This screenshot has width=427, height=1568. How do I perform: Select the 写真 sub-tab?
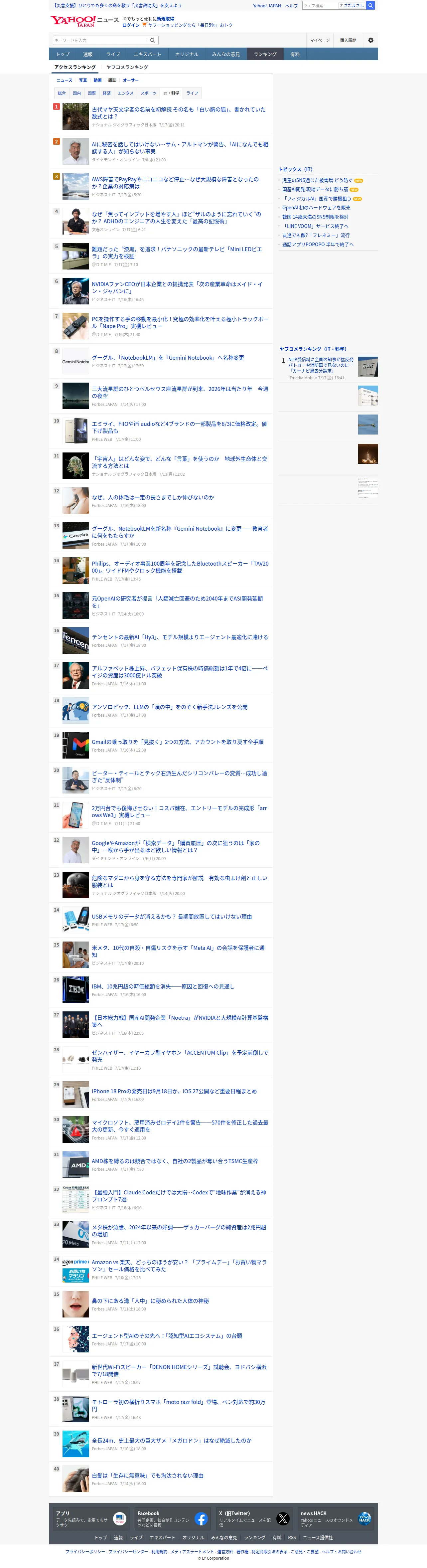[83, 81]
